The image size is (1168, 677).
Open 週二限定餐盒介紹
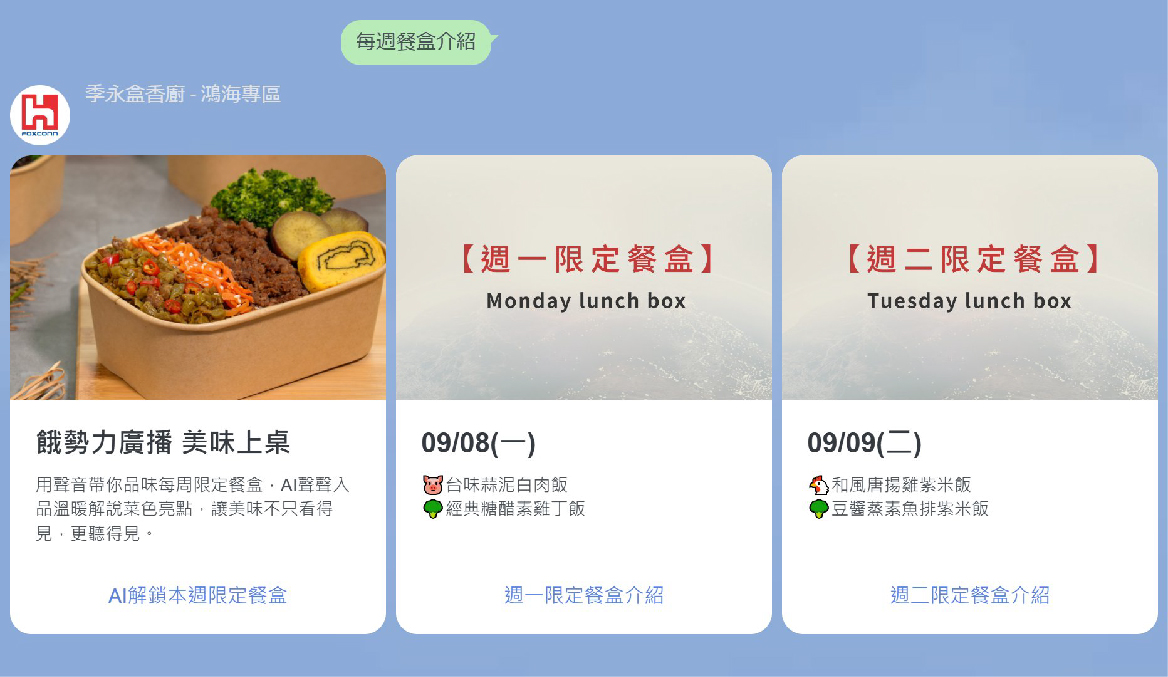(969, 595)
